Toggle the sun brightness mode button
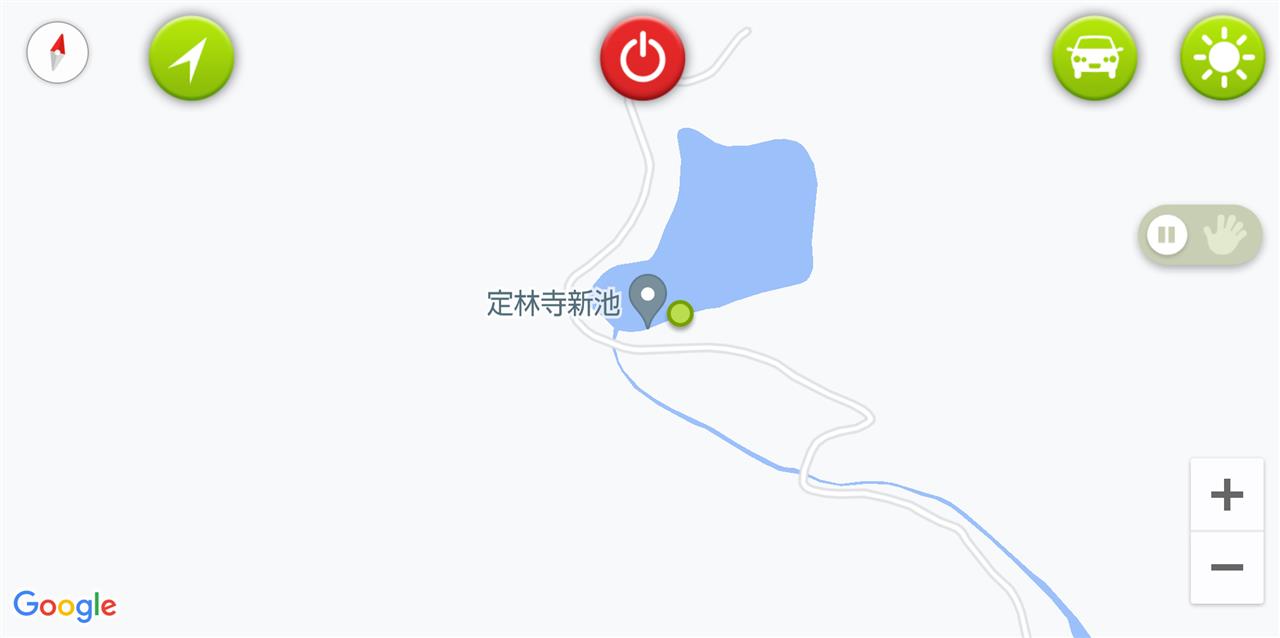Screen dimensions: 1280x638 (1222, 58)
